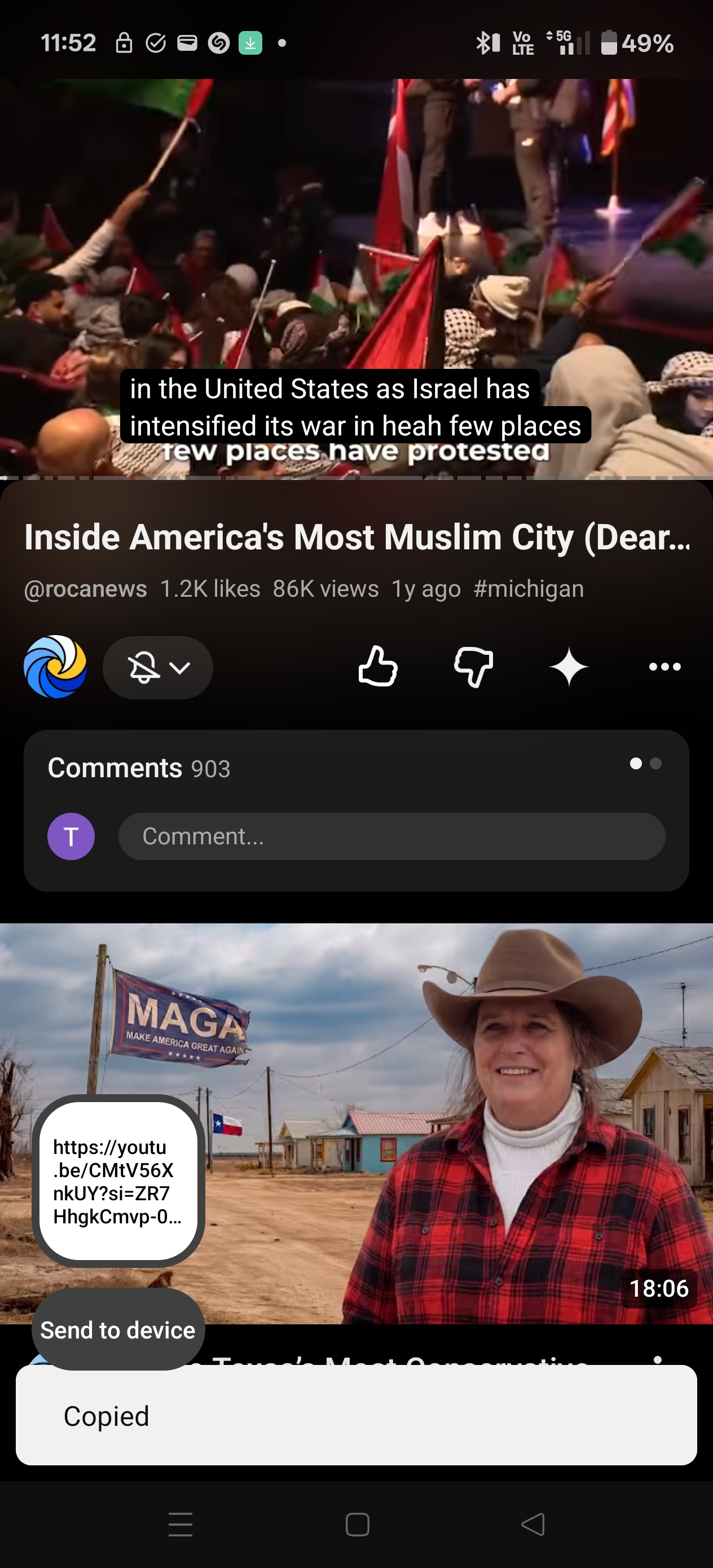Tap the video player area
The height and width of the screenshot is (1568, 713).
pyautogui.click(x=356, y=244)
